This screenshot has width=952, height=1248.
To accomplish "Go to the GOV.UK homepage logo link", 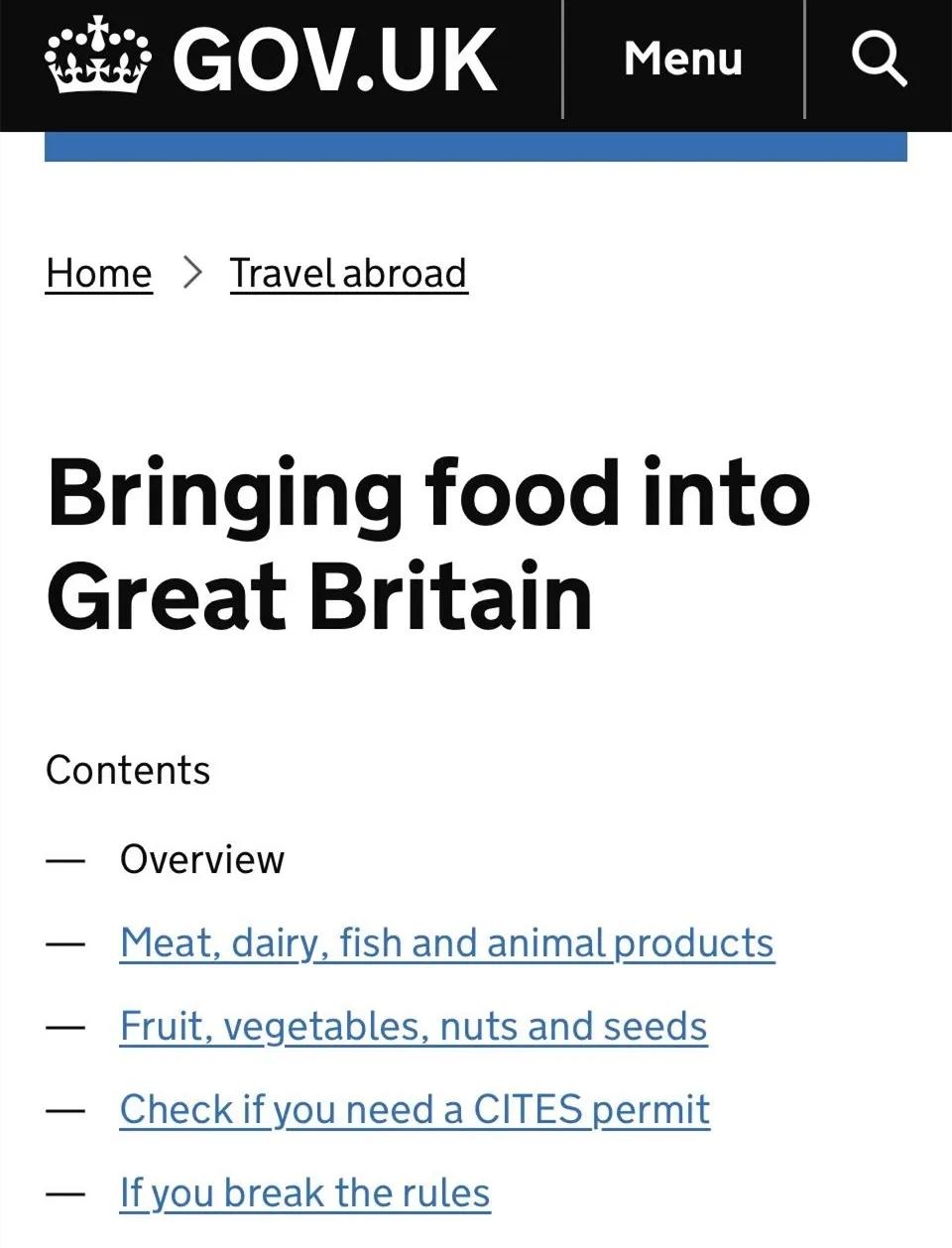I will (x=271, y=60).
